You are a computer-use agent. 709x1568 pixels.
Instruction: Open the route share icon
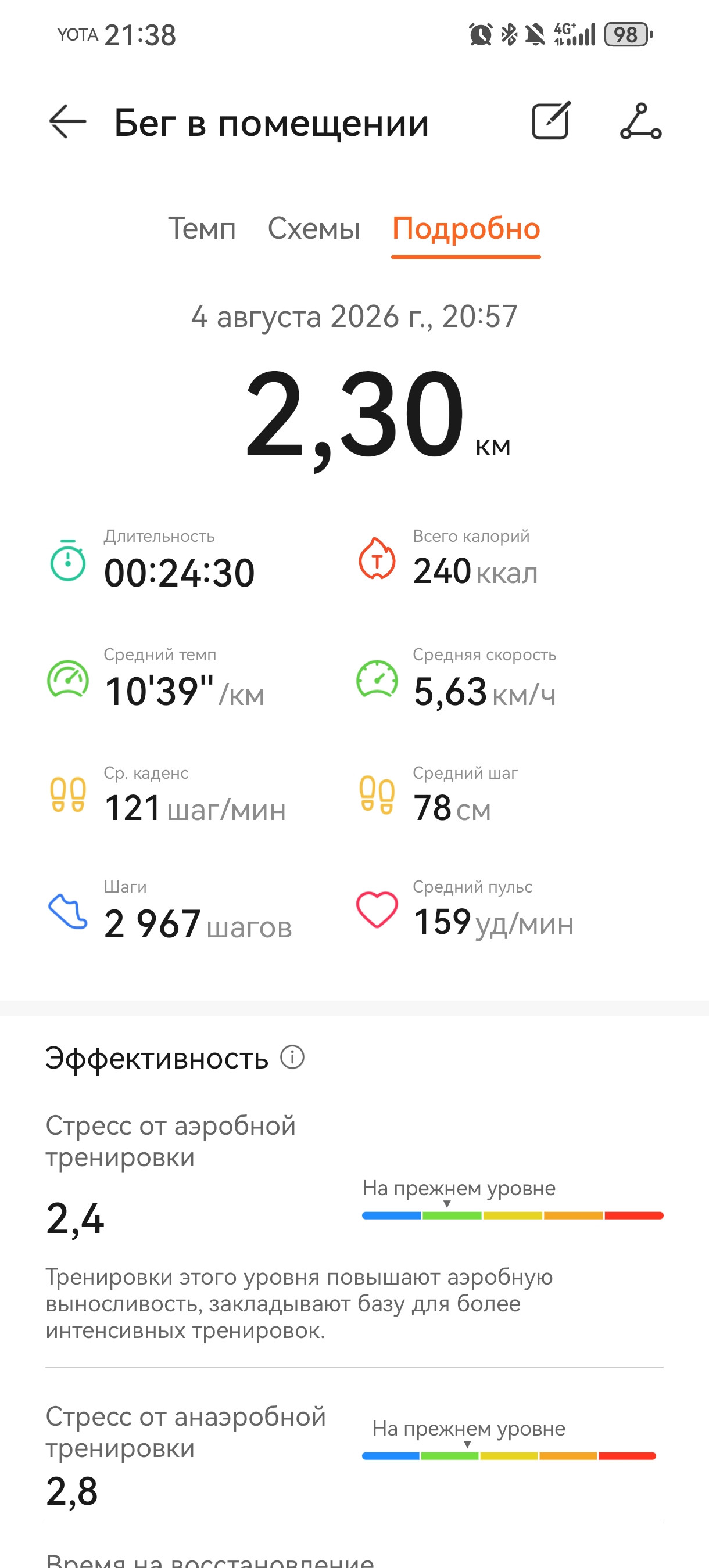[641, 121]
